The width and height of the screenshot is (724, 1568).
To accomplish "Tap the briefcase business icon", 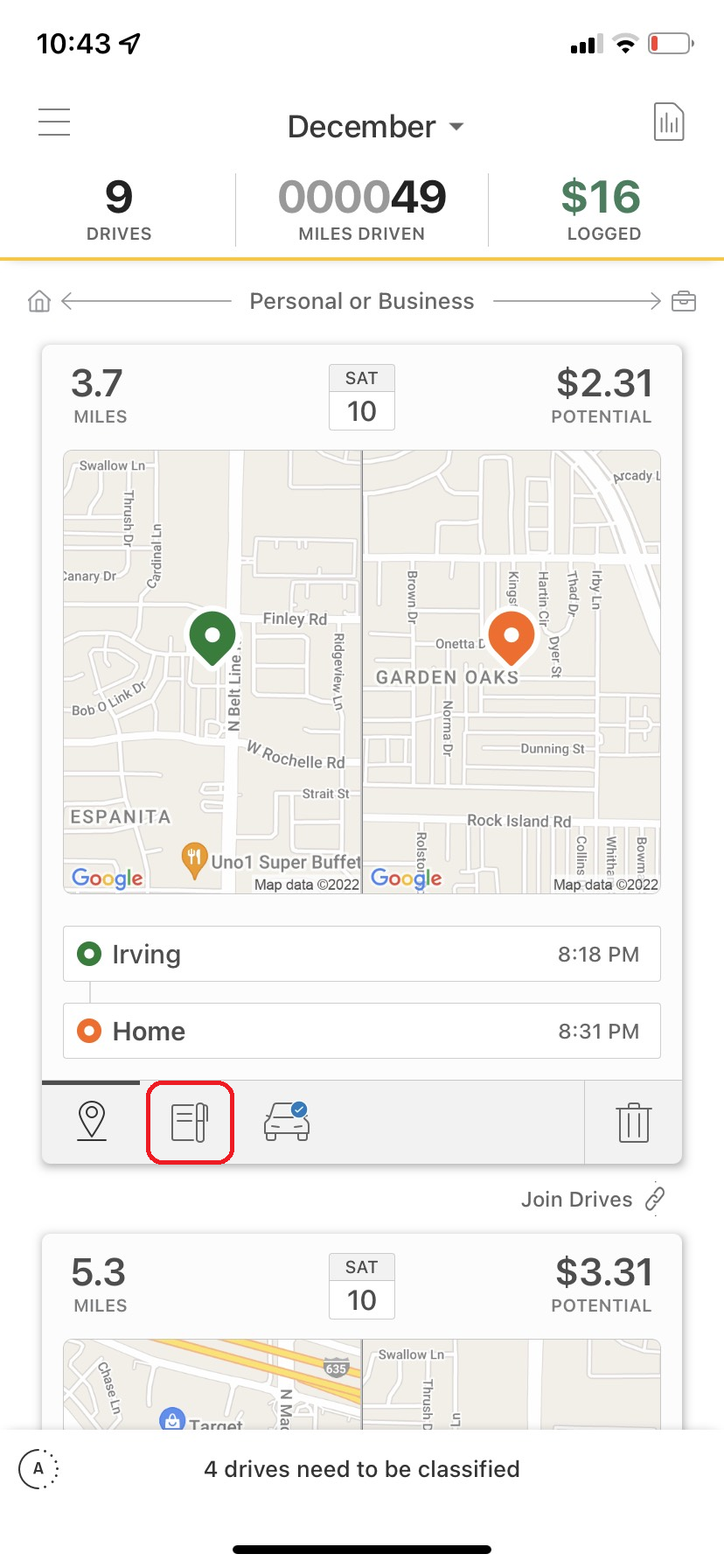I will click(x=684, y=302).
